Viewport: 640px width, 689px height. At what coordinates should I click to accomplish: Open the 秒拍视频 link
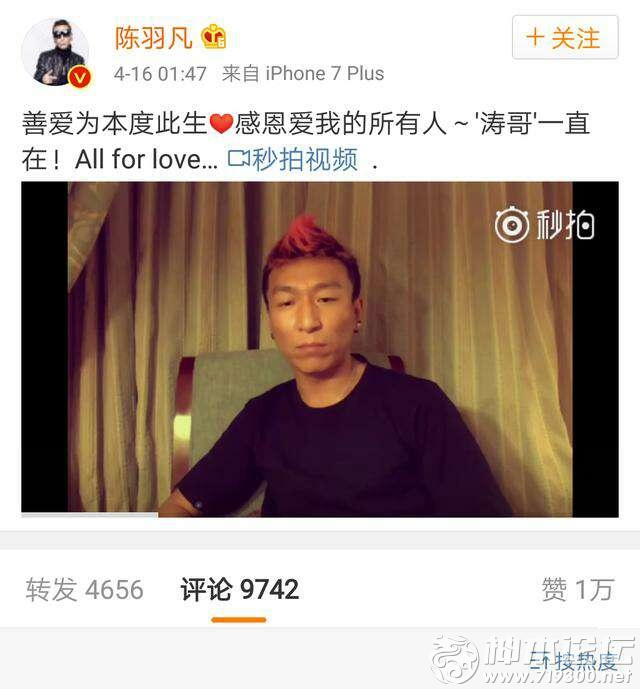pos(293,160)
